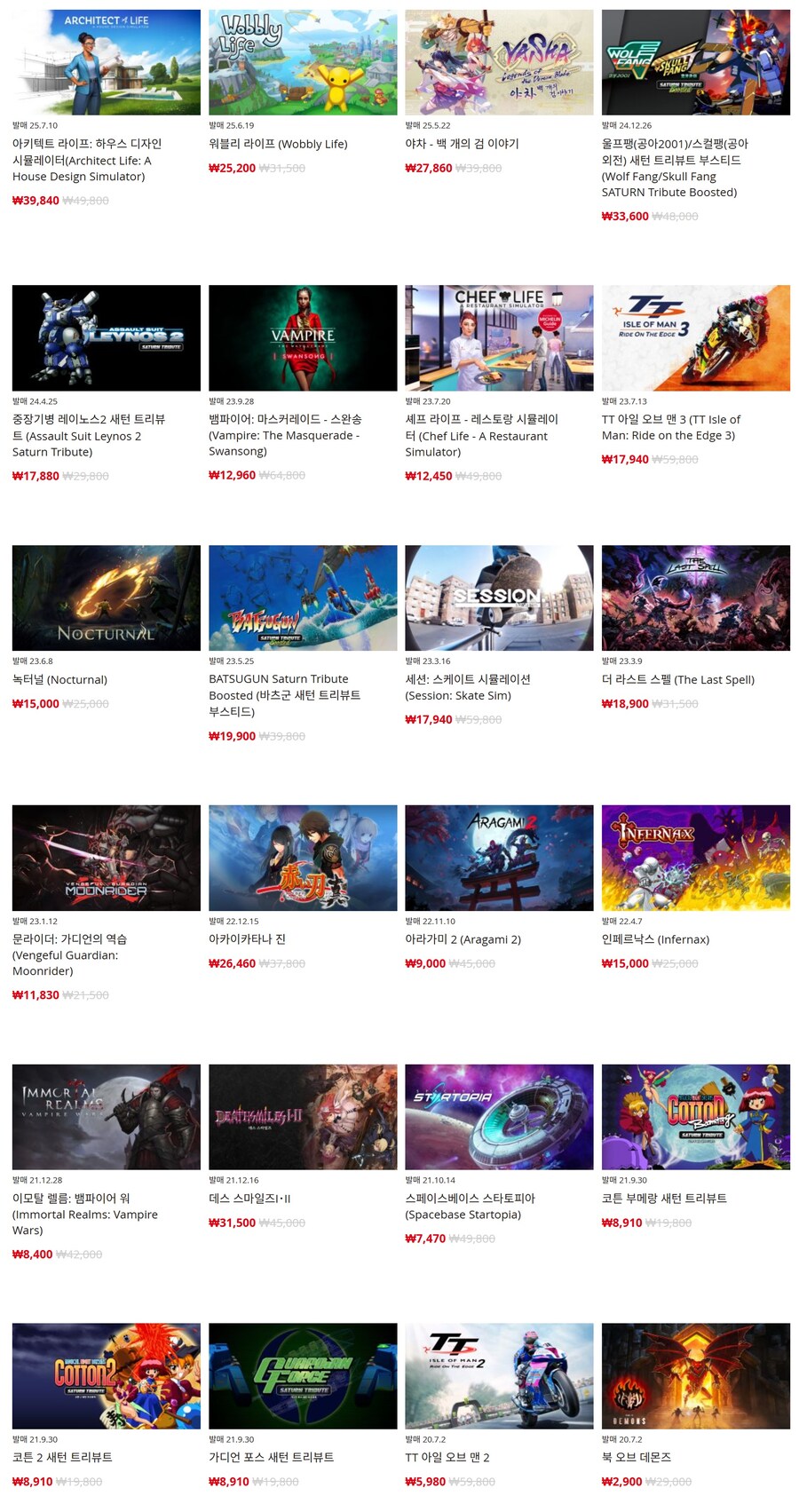View the Wolf Fang/Skull Fang Saturn Tribute card
This screenshot has height=1512, width=799.
[695, 62]
